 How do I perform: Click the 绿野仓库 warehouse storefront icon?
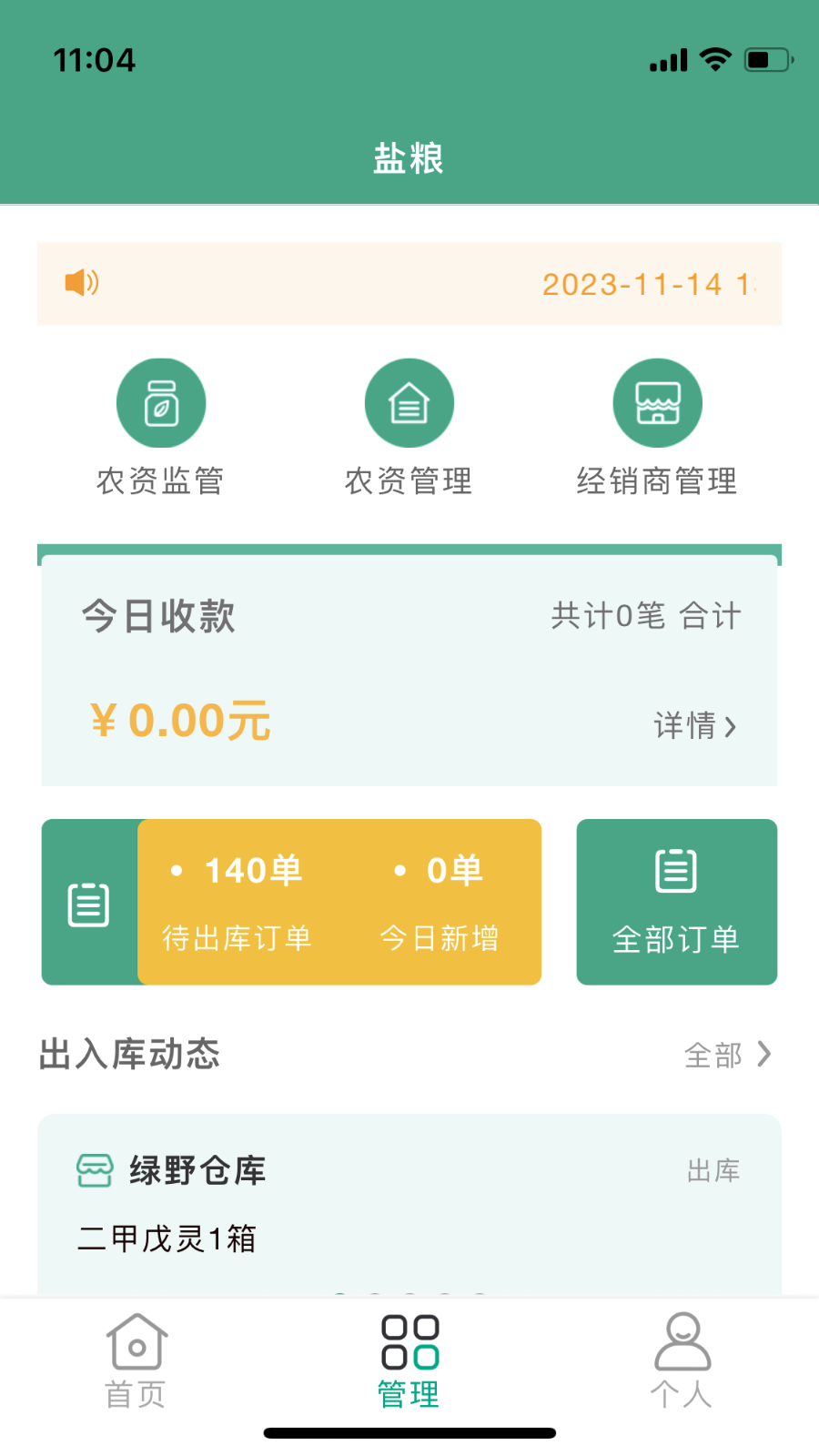pyautogui.click(x=94, y=1169)
